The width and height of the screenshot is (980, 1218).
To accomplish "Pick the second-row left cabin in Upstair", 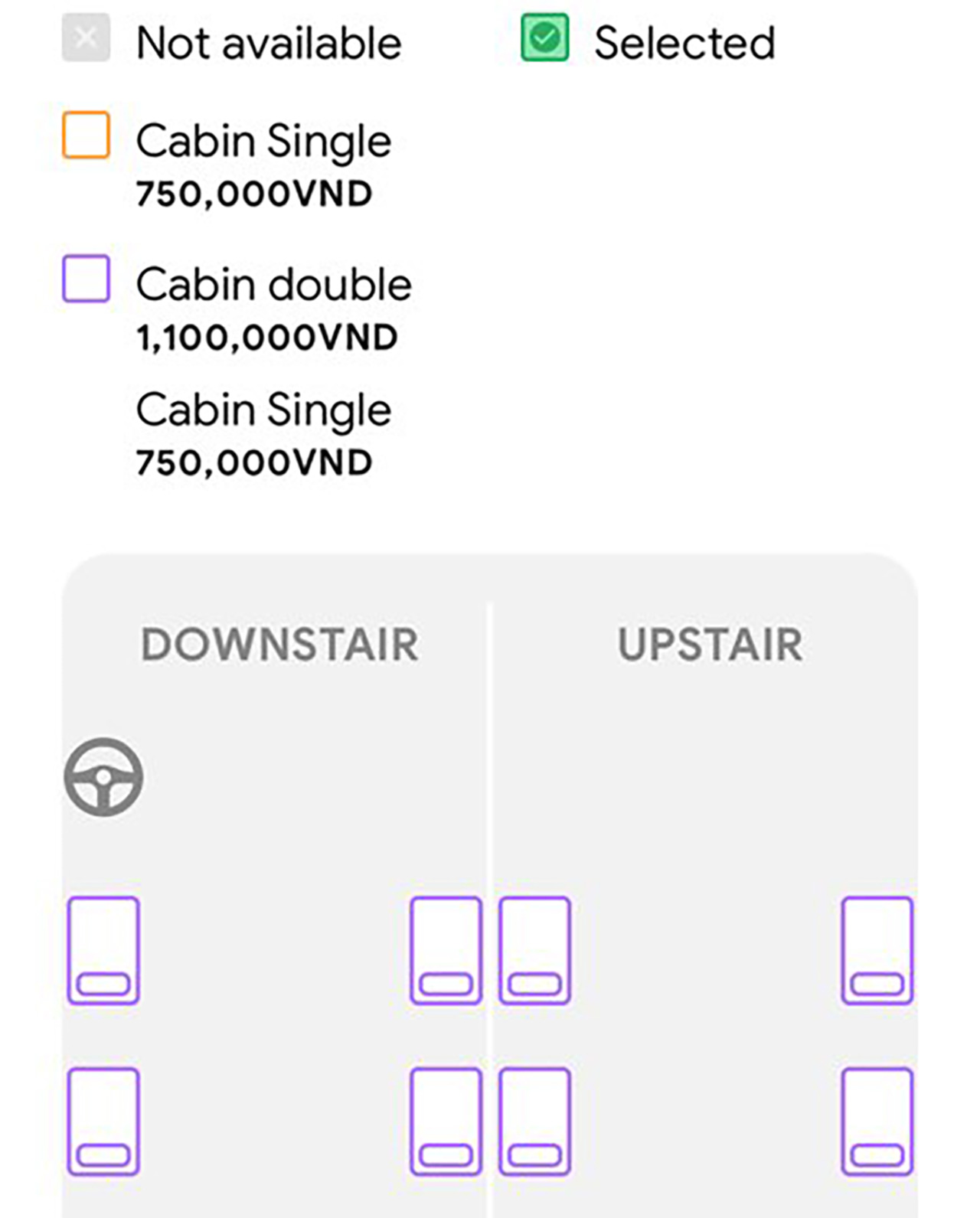I will (534, 1122).
